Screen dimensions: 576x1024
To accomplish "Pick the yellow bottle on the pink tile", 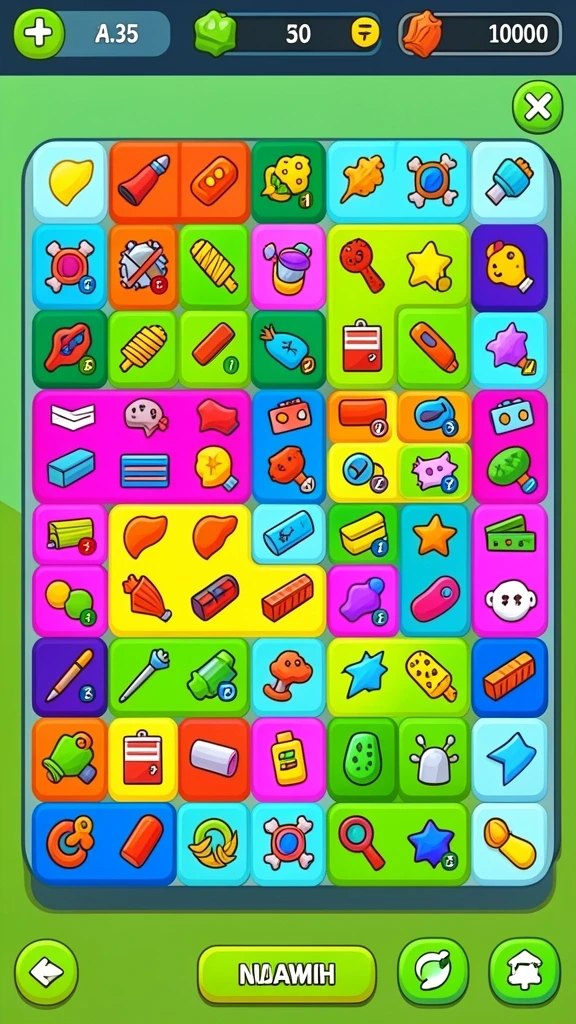I will pyautogui.click(x=288, y=759).
